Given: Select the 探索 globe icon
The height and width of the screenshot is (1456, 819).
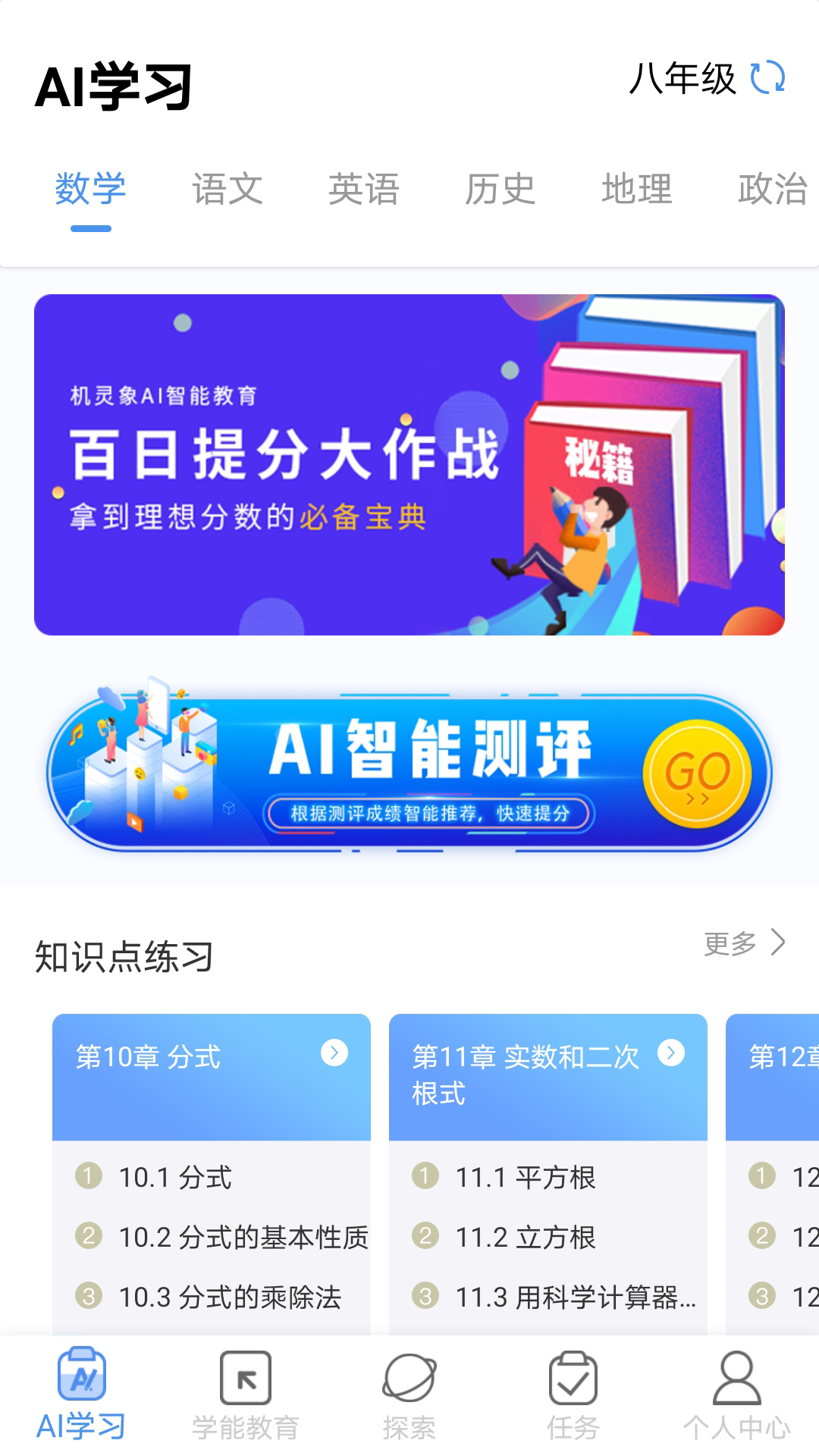Looking at the screenshot, I should click(x=409, y=1384).
